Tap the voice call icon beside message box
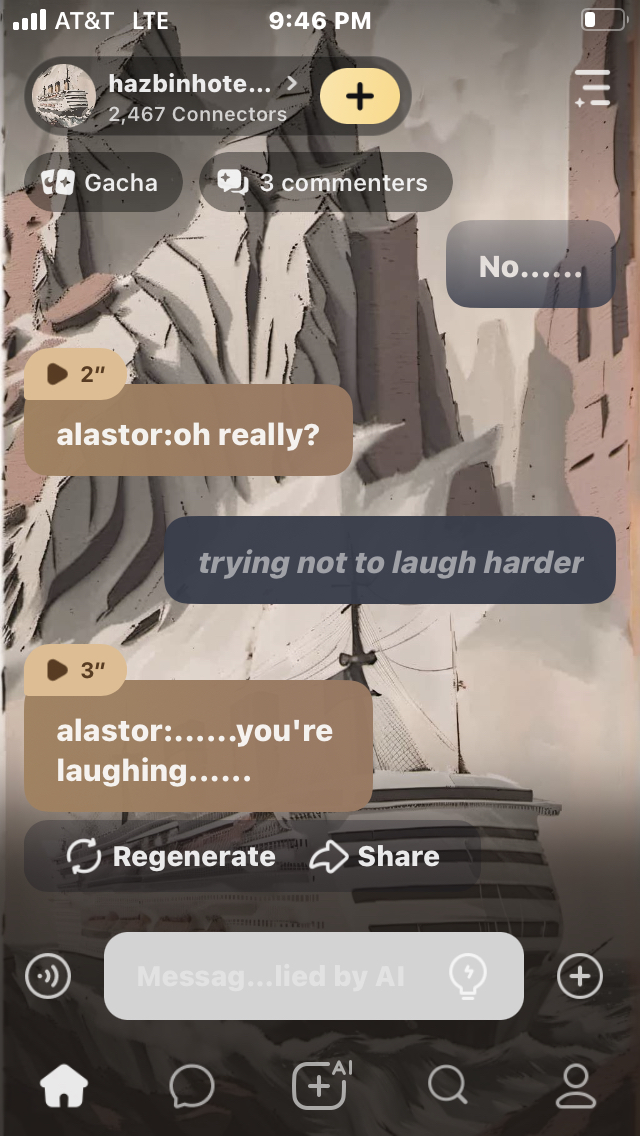The height and width of the screenshot is (1136, 640). click(48, 976)
